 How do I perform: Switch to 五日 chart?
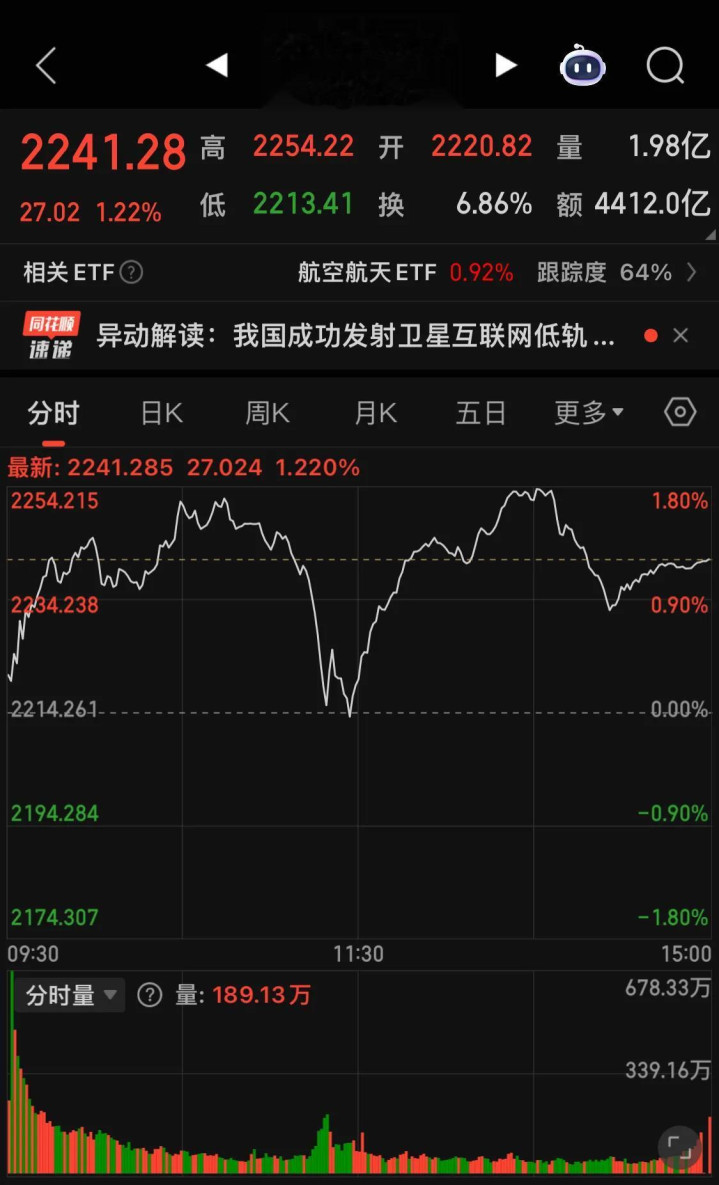click(481, 413)
